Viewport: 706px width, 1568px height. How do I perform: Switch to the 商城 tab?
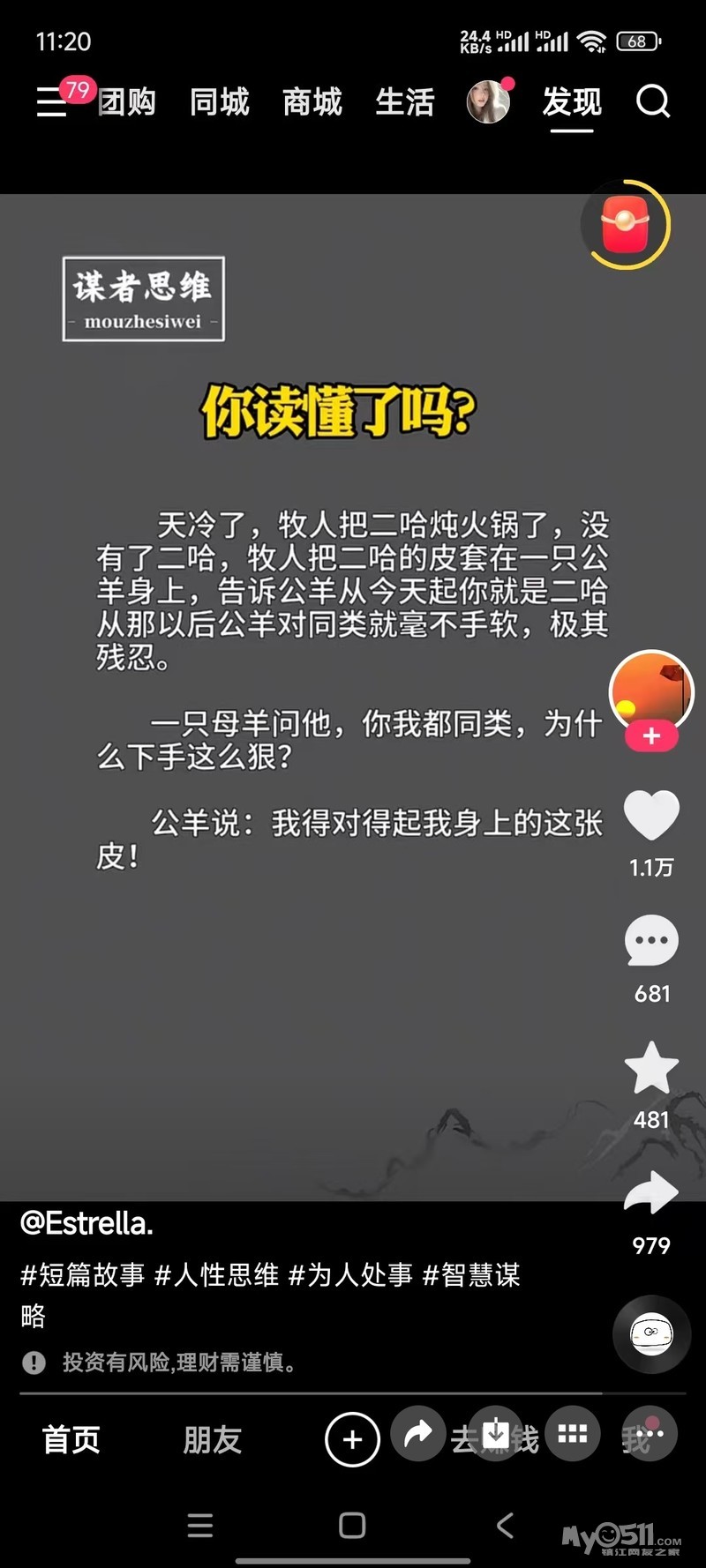pyautogui.click(x=312, y=102)
